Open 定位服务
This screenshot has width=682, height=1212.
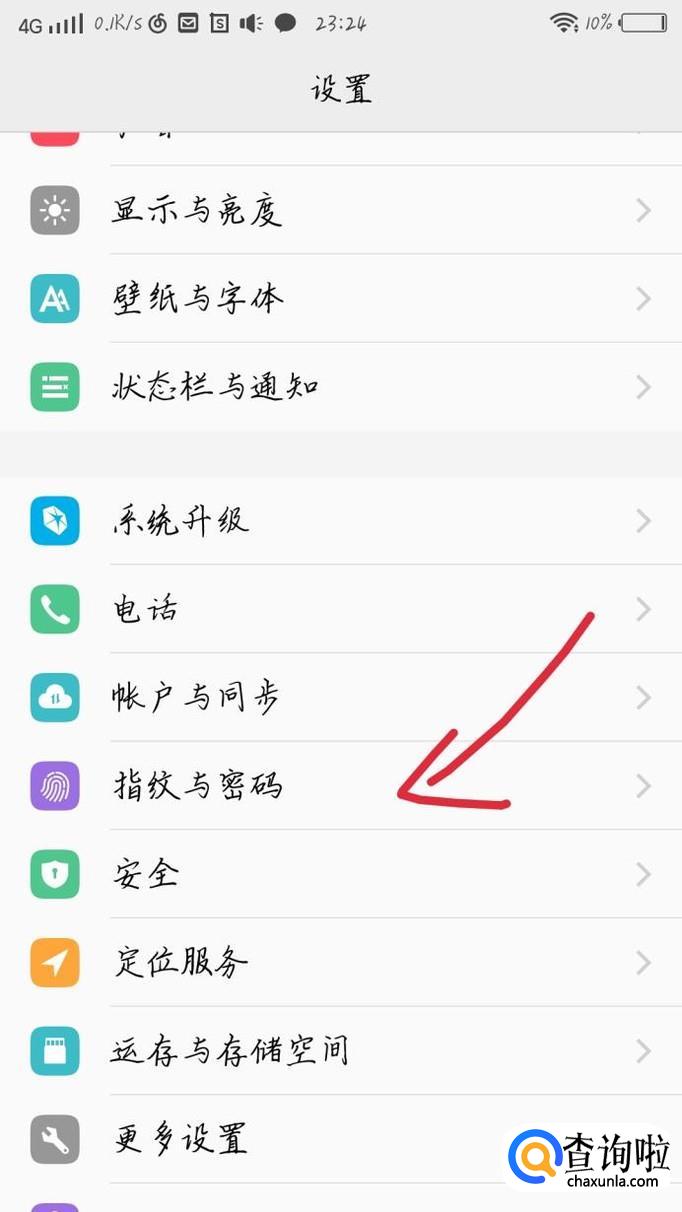341,962
